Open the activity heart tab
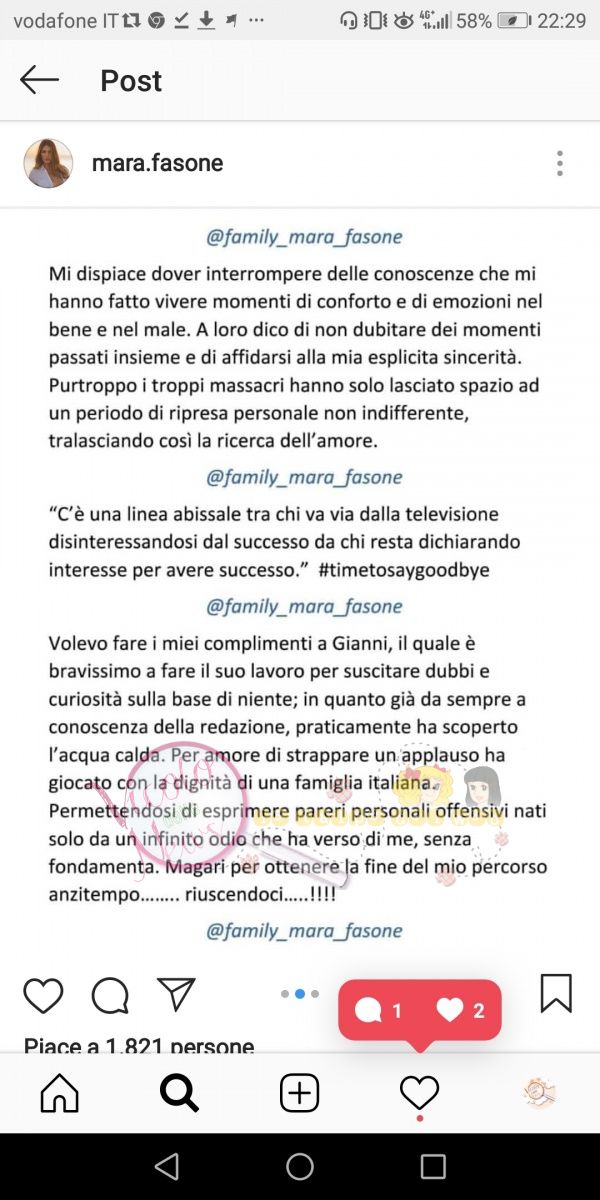Viewport: 600px width, 1200px height. click(x=419, y=1093)
